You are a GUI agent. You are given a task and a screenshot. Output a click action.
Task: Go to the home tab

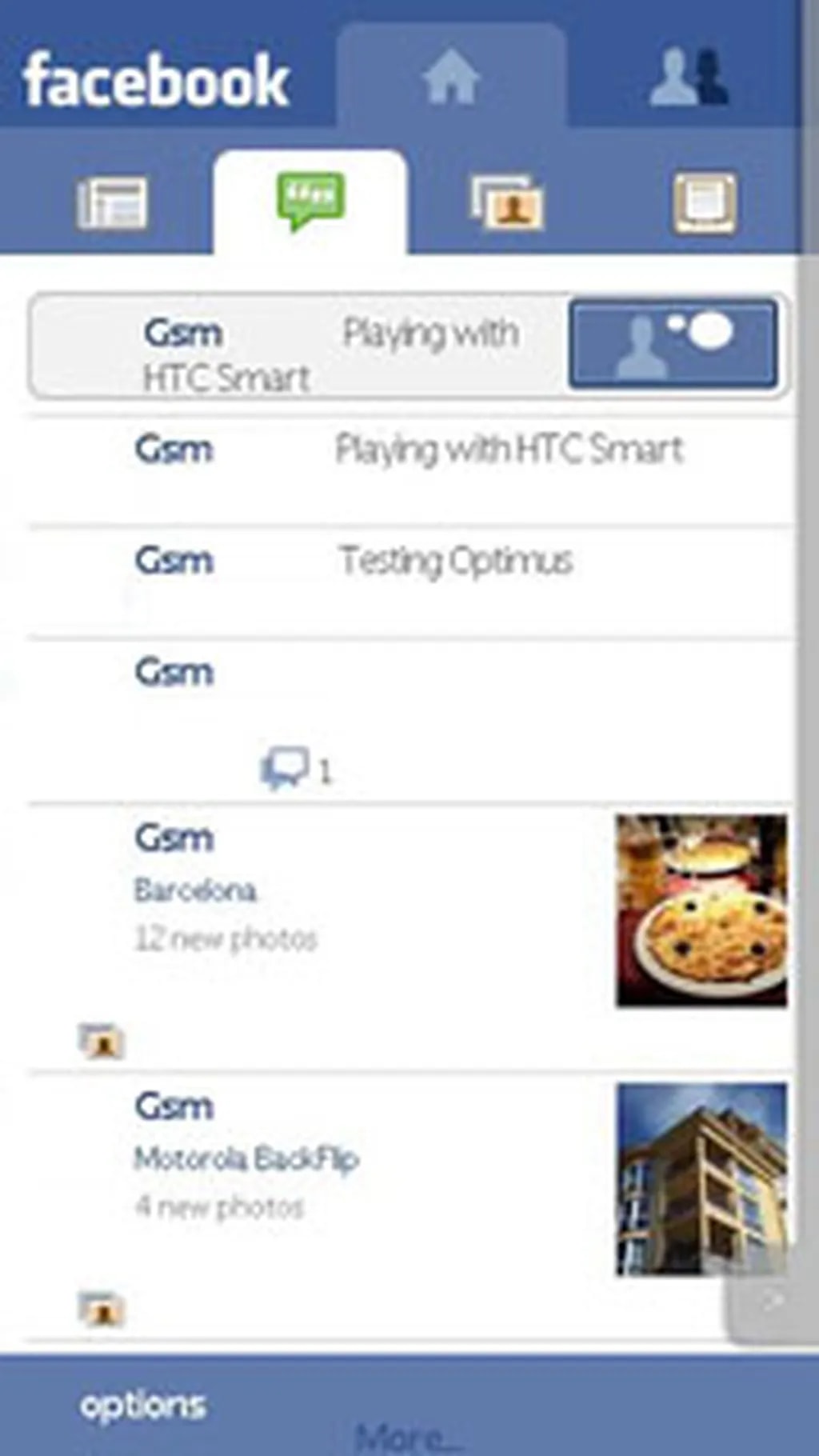point(451,77)
